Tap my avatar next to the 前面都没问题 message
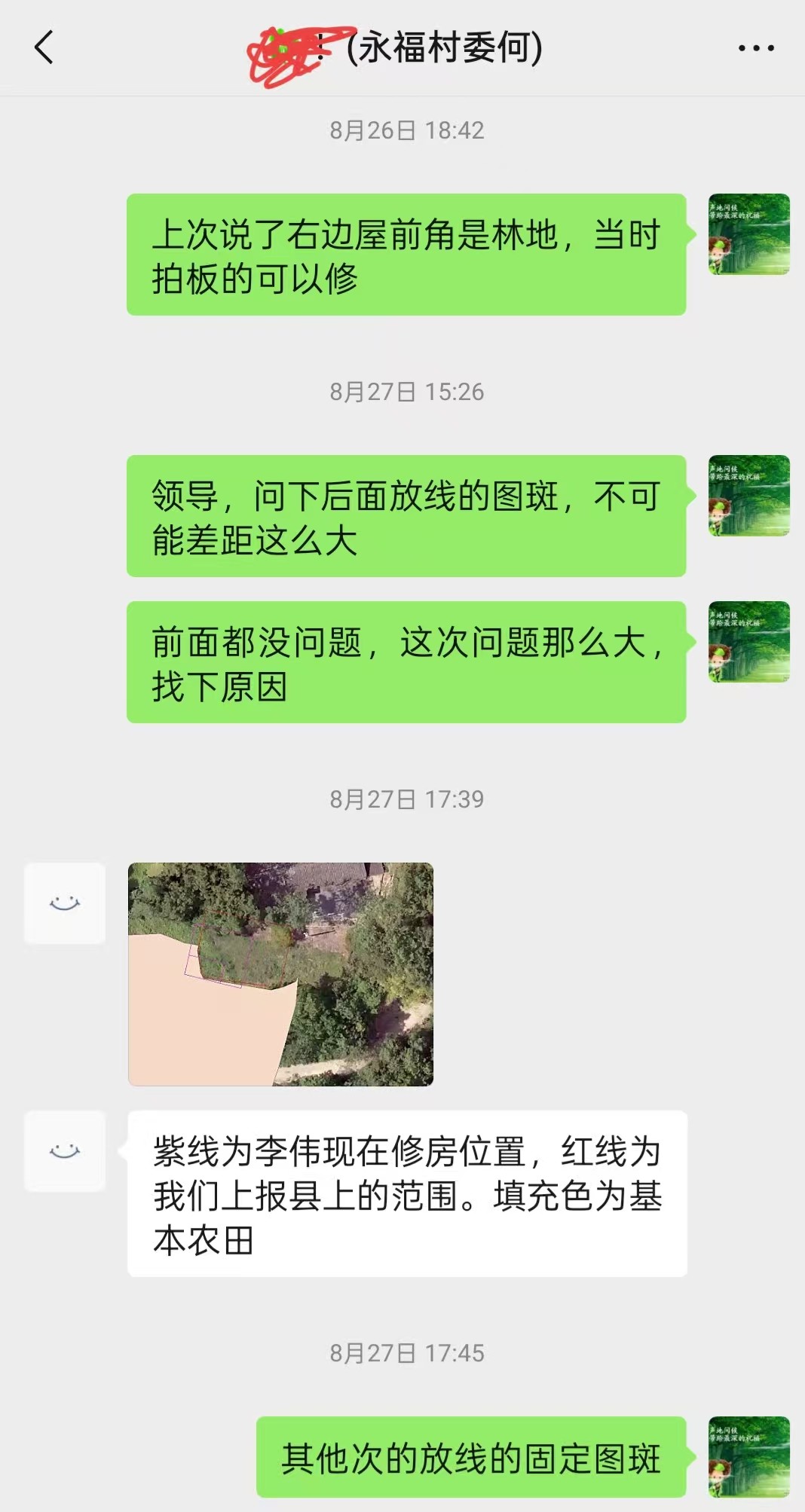This screenshot has width=805, height=1512. coord(748,642)
